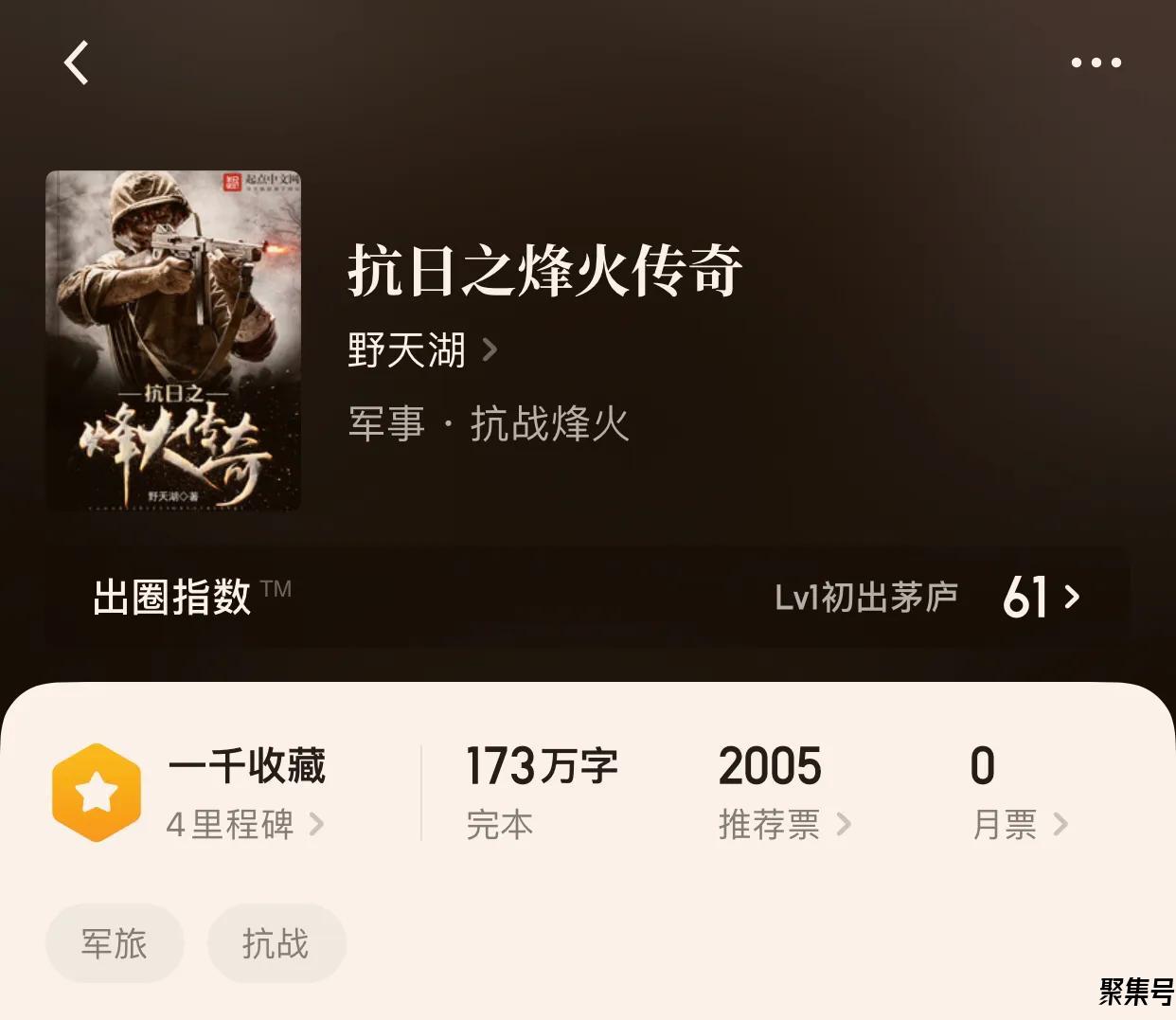The width and height of the screenshot is (1176, 1020).
Task: Open the 出圈指数 details row
Action: click(x=587, y=598)
